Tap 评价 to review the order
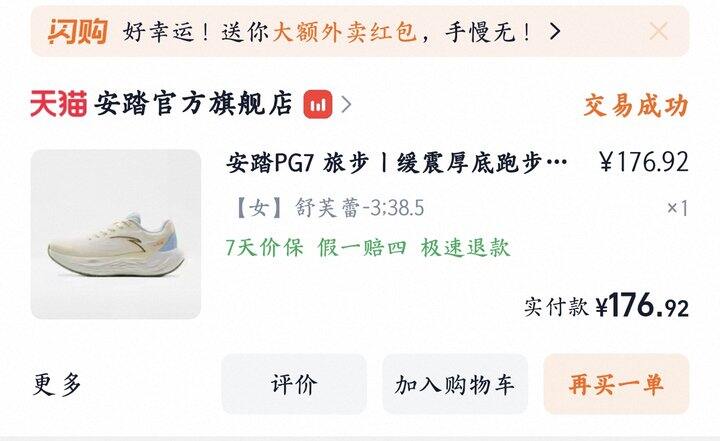The image size is (720, 441). click(294, 384)
